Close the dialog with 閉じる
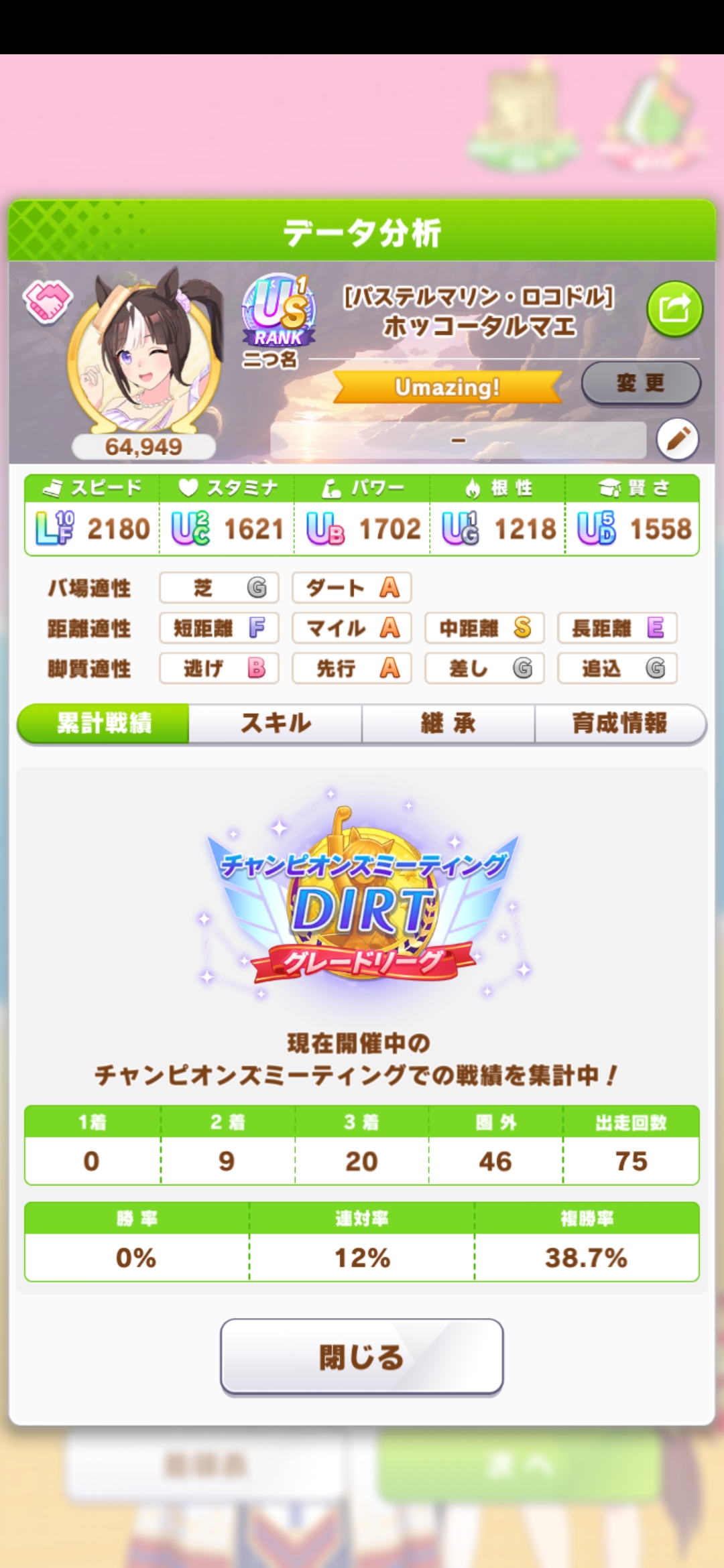Image resolution: width=724 pixels, height=1568 pixels. 362,1357
